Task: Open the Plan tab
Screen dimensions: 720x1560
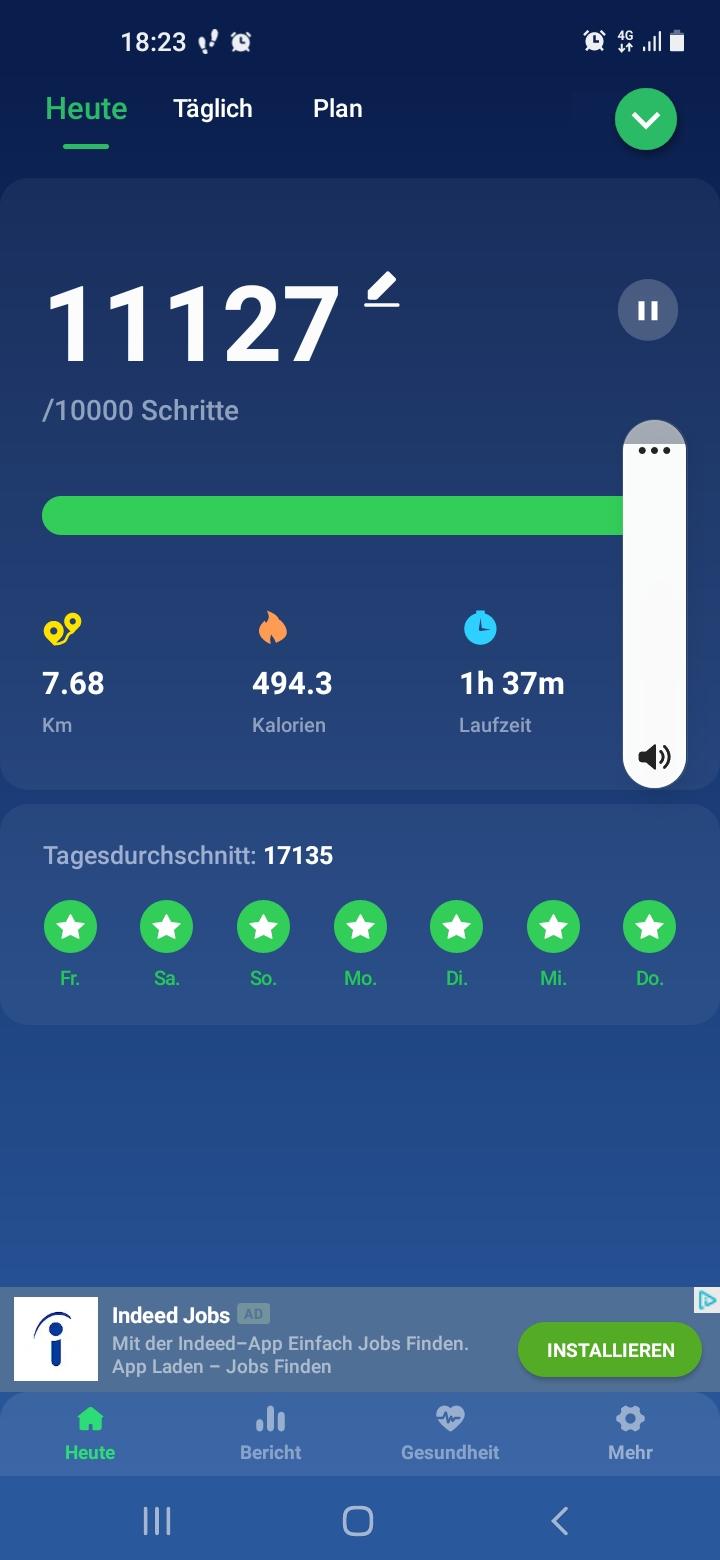Action: tap(337, 109)
